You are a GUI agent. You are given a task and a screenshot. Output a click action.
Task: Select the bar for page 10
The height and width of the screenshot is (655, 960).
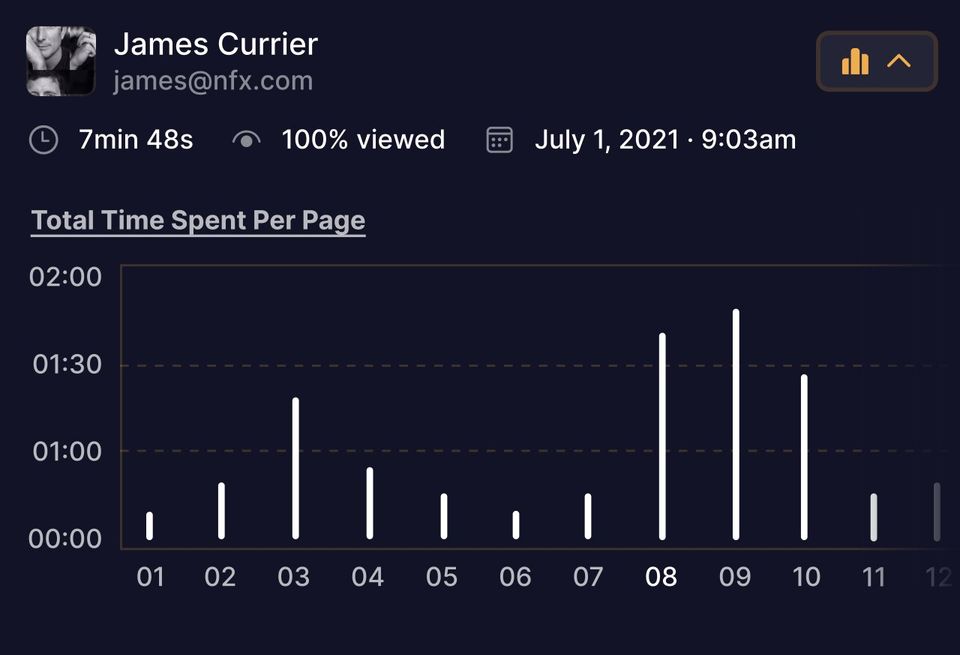point(804,457)
